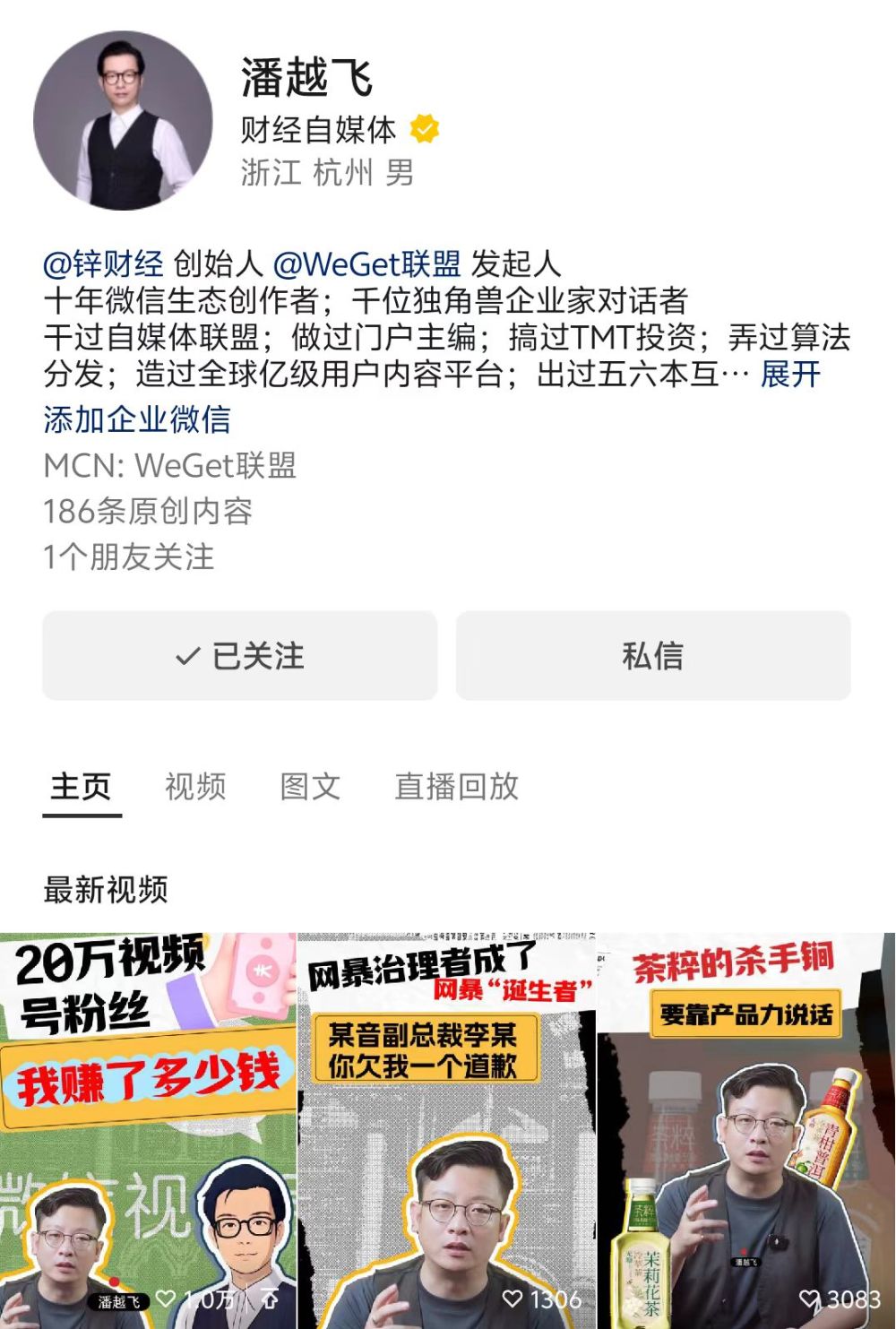Play the 网暴治理者 video
Image resolution: width=896 pixels, height=1329 pixels.
[446, 1129]
